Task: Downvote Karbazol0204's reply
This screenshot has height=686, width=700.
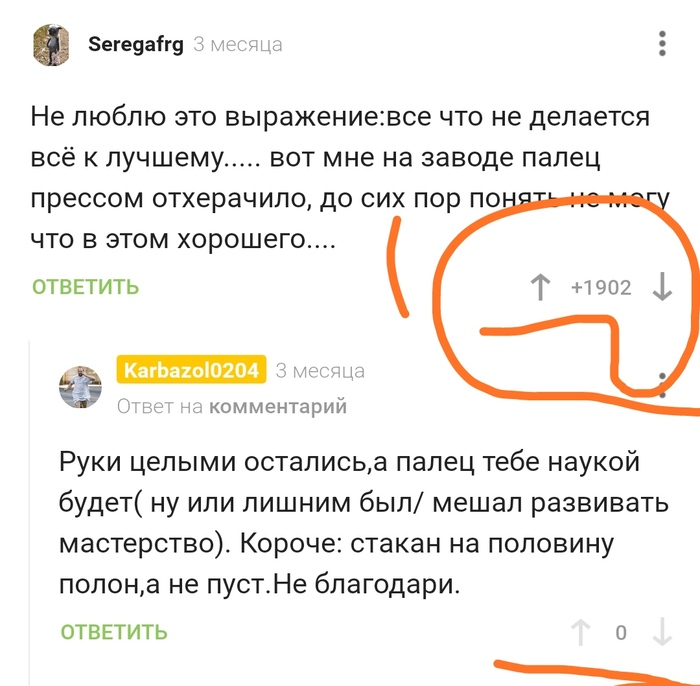Action: pyautogui.click(x=662, y=632)
